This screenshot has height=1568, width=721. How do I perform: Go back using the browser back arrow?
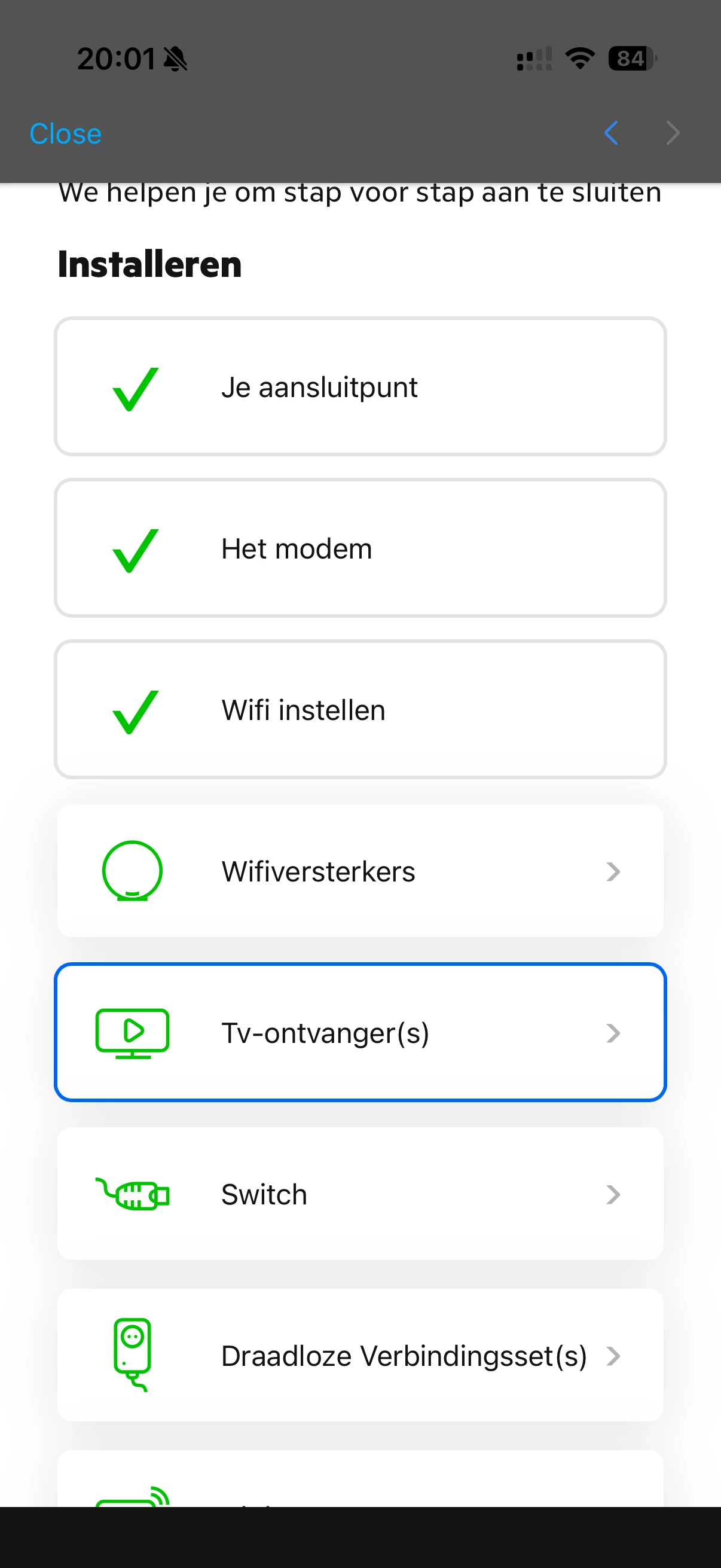pos(611,133)
